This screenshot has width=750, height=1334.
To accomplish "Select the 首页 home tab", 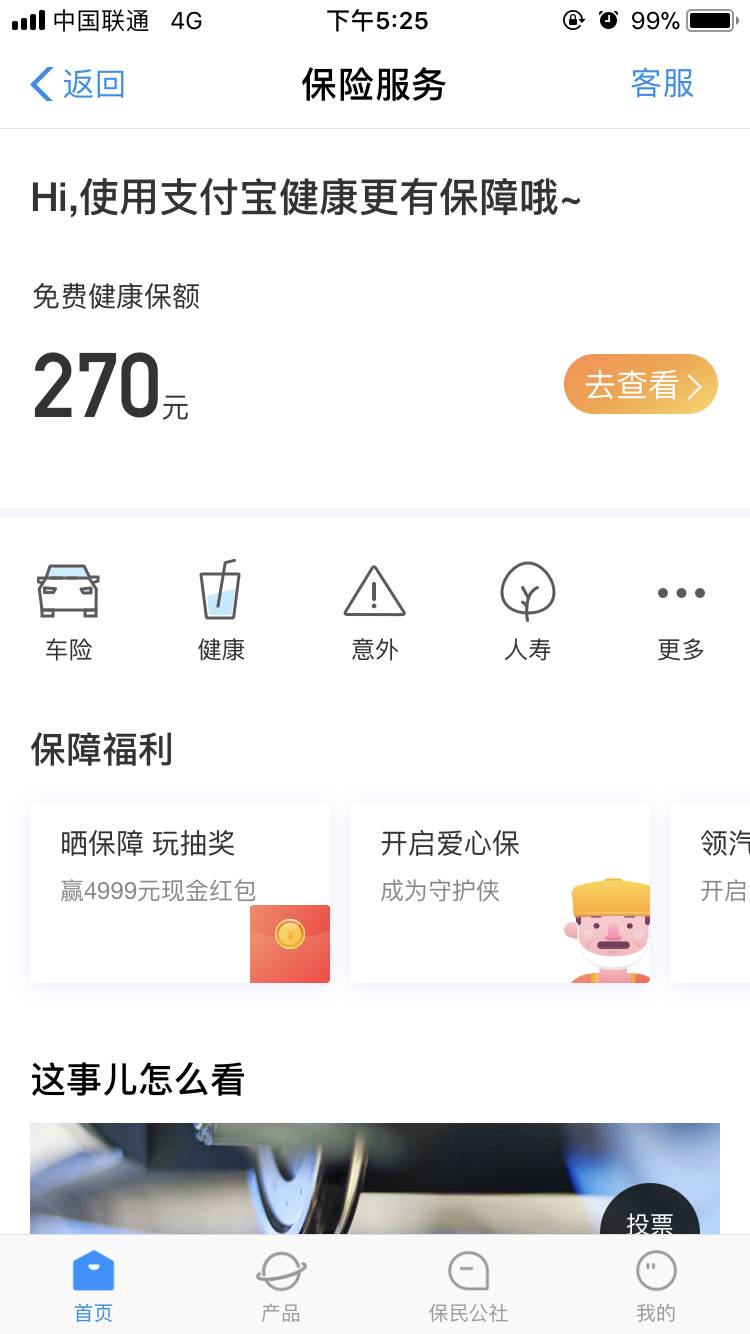I will pyautogui.click(x=94, y=1285).
